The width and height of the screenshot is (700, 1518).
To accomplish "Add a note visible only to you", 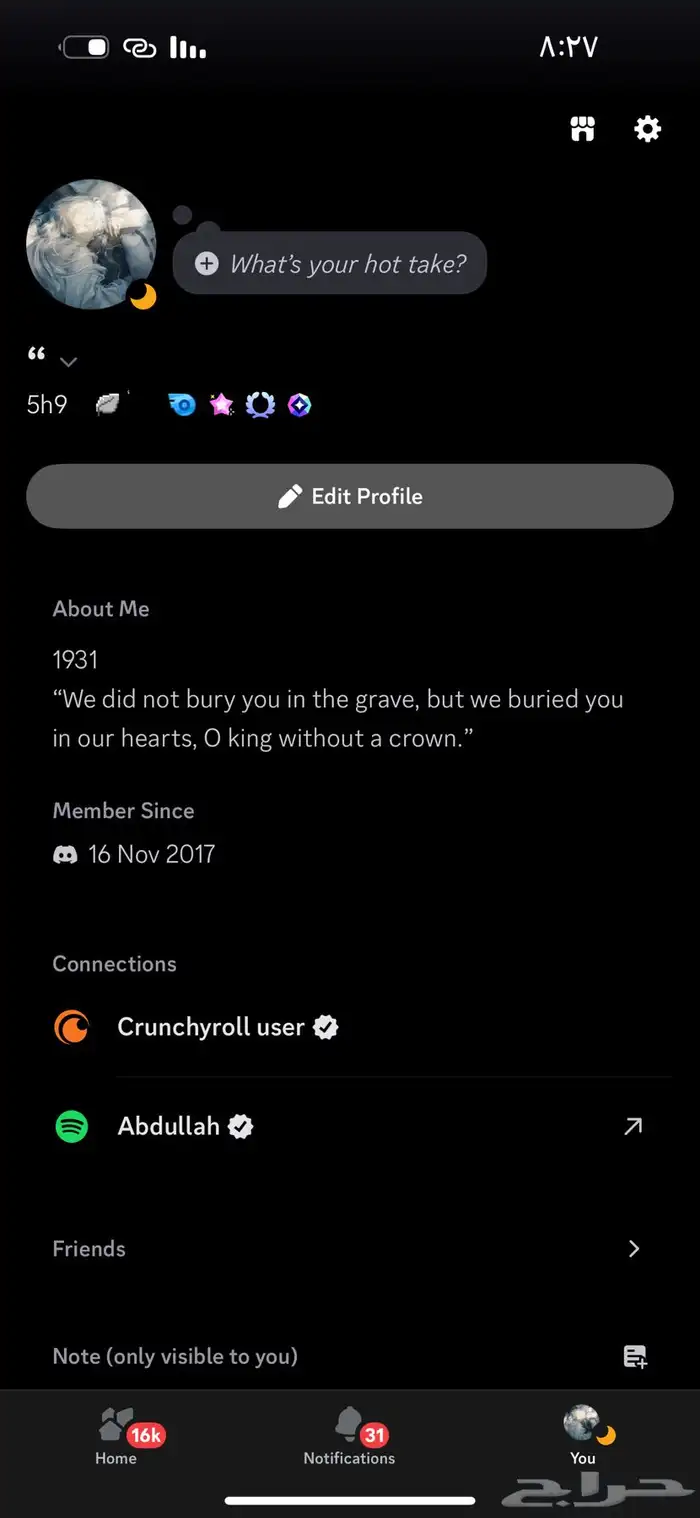I will [635, 1357].
